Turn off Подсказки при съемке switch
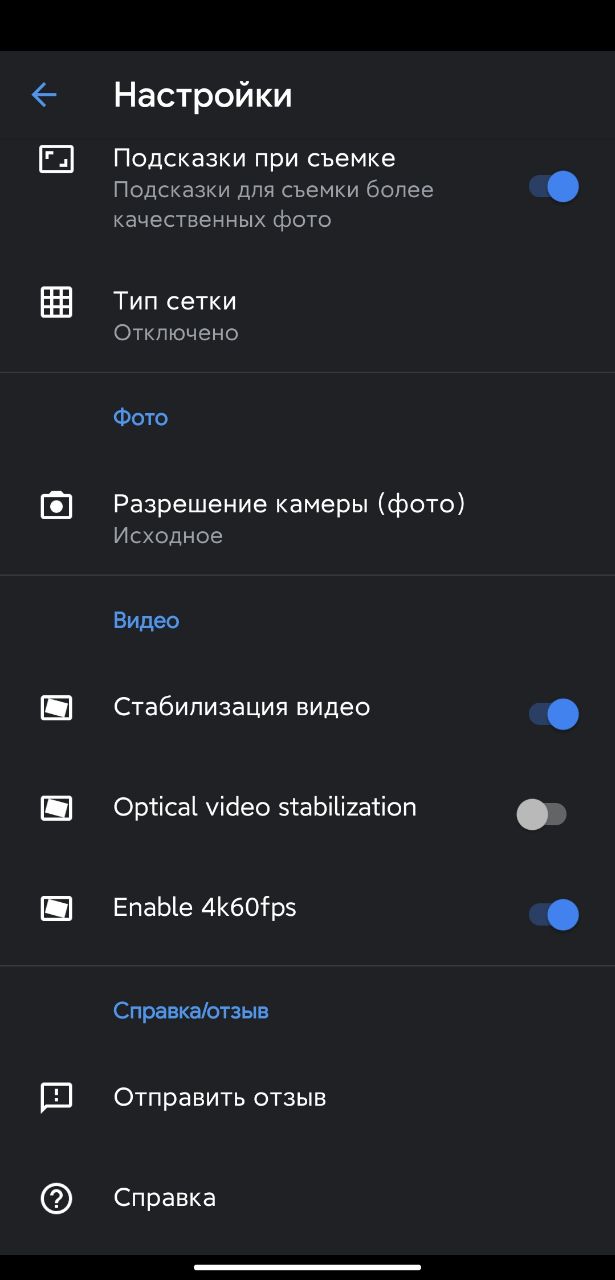The image size is (615, 1280). (x=554, y=187)
